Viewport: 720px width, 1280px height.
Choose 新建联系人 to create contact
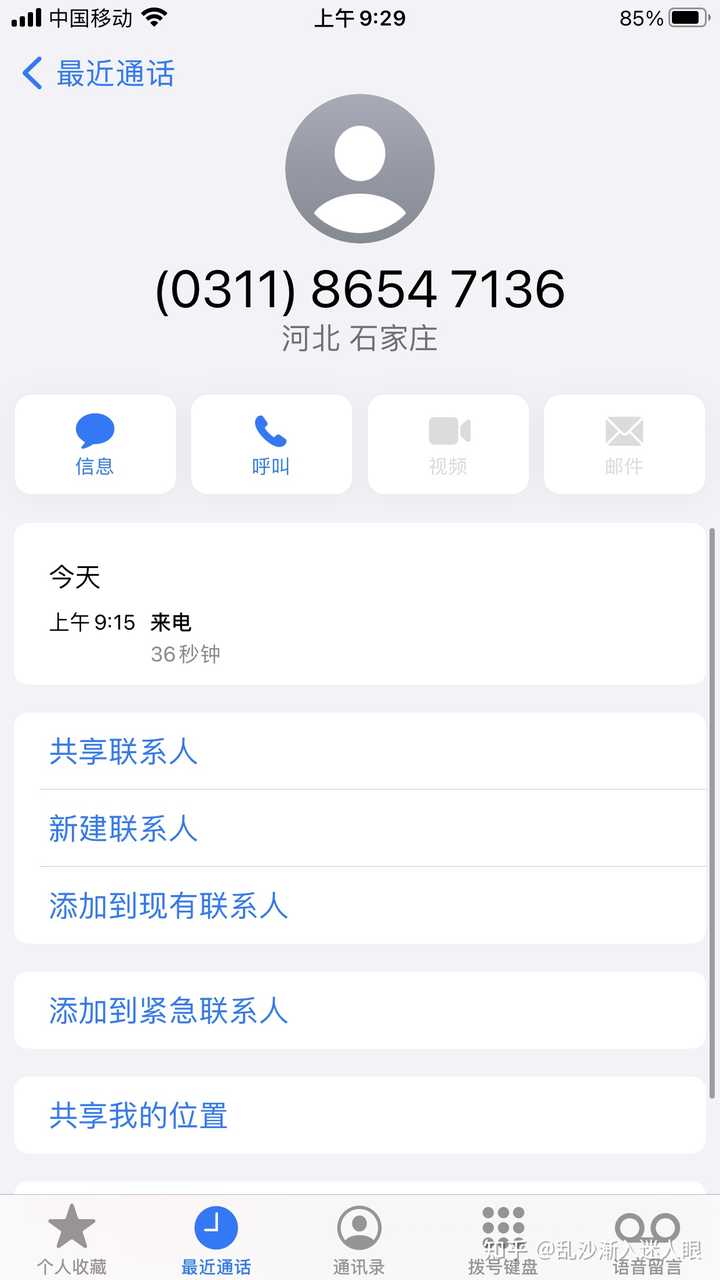click(x=124, y=828)
